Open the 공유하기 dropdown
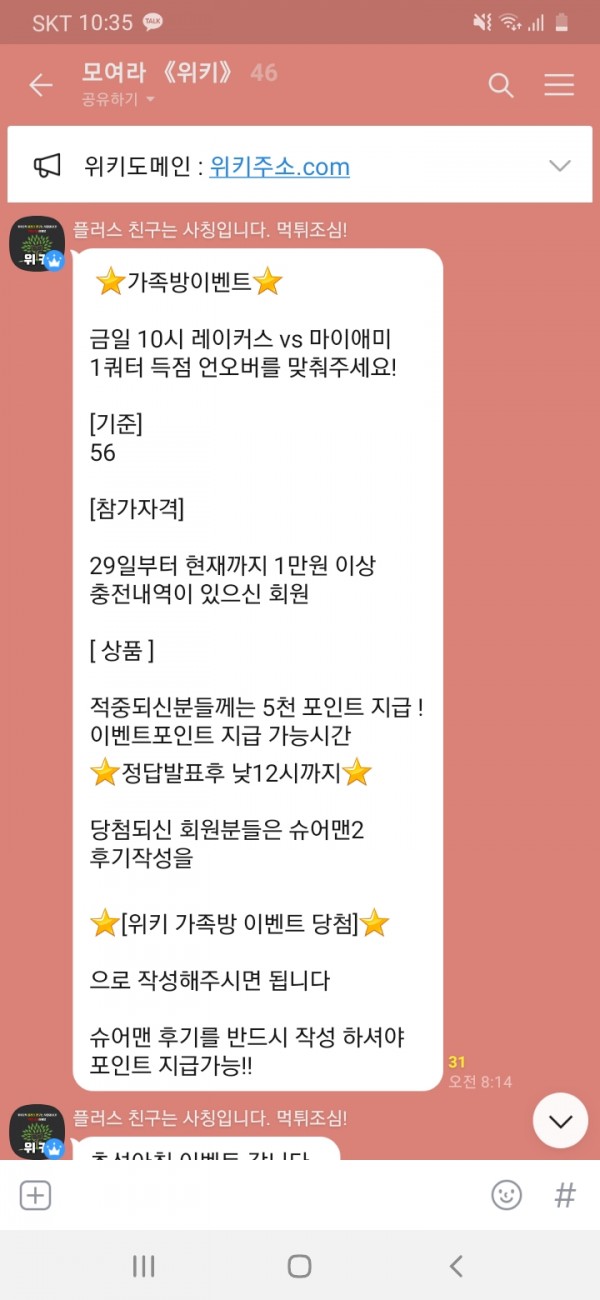 [x=119, y=100]
